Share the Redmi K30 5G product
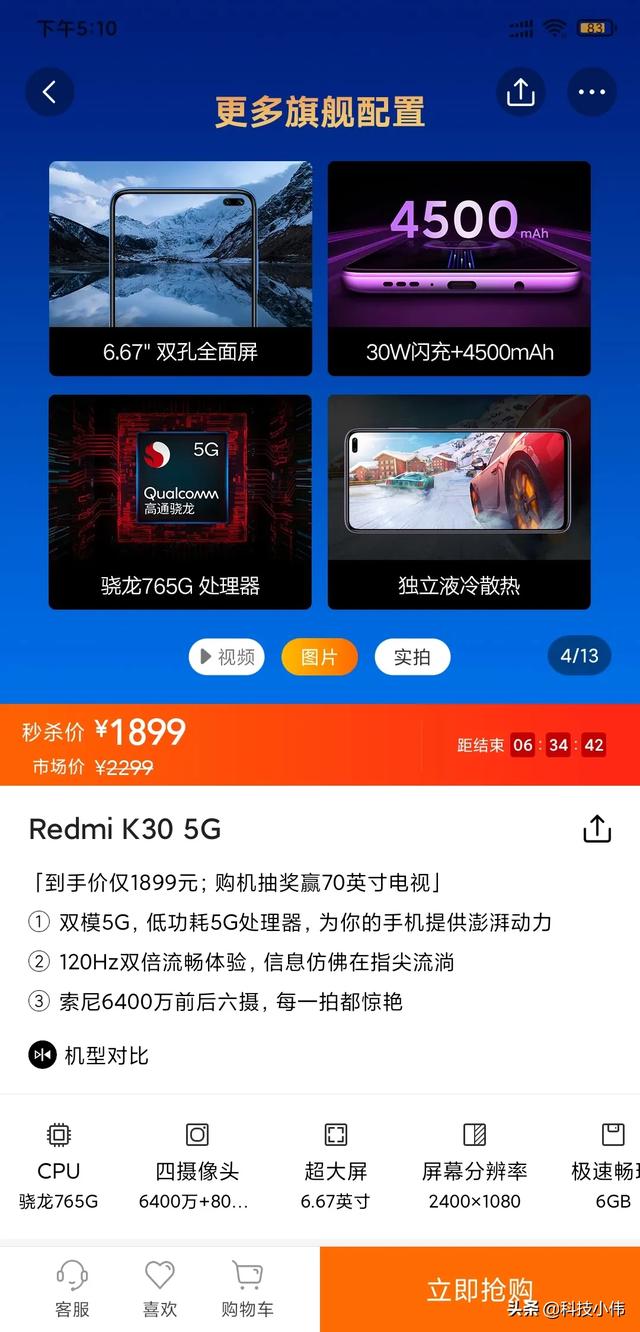Screen dimensions: 640x1332 click(x=596, y=829)
